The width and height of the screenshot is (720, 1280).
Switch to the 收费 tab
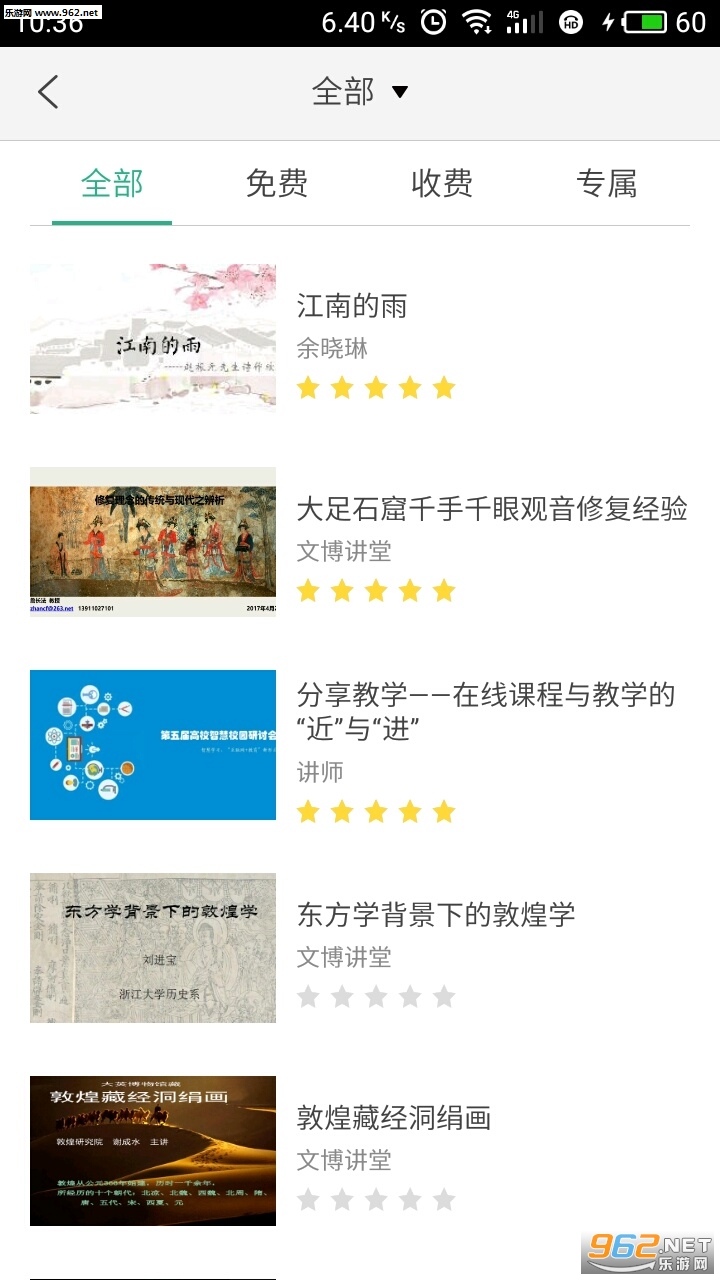tap(442, 184)
